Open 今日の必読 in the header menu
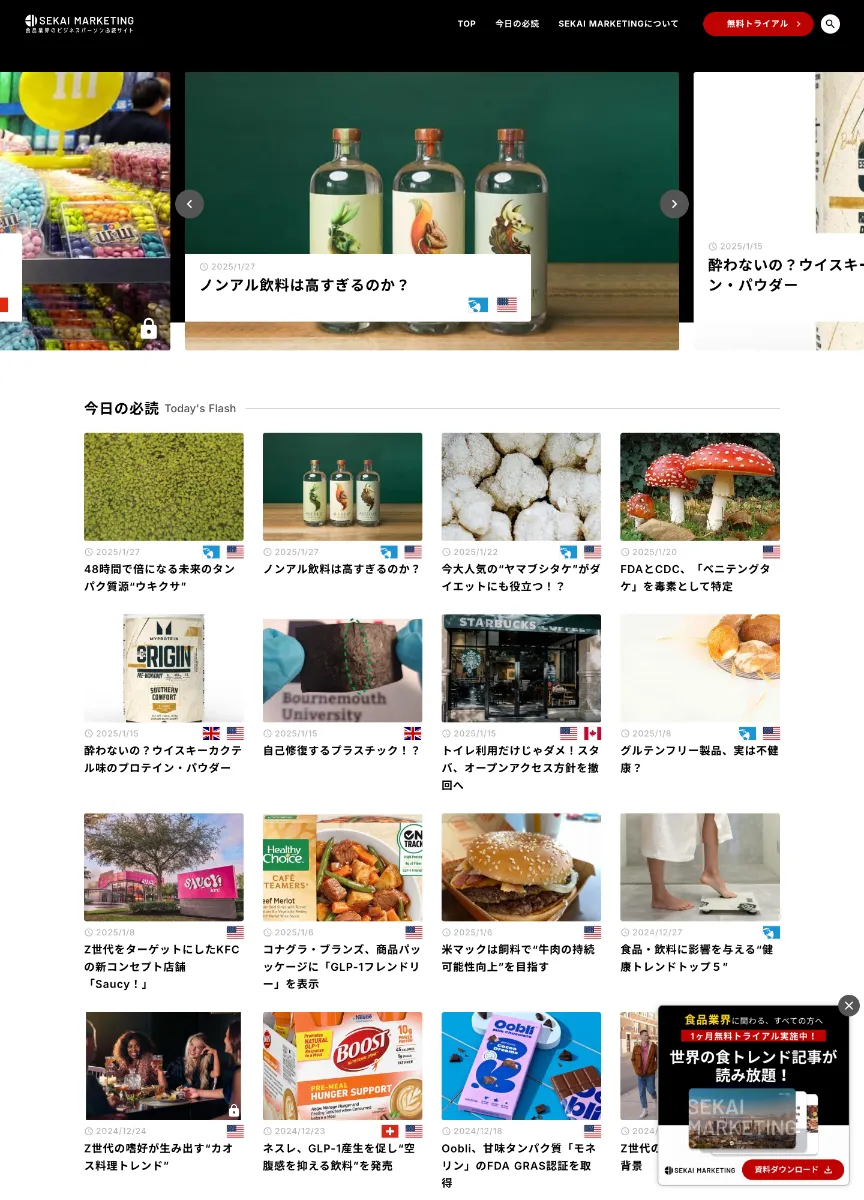The image size is (864, 1200). (x=517, y=24)
